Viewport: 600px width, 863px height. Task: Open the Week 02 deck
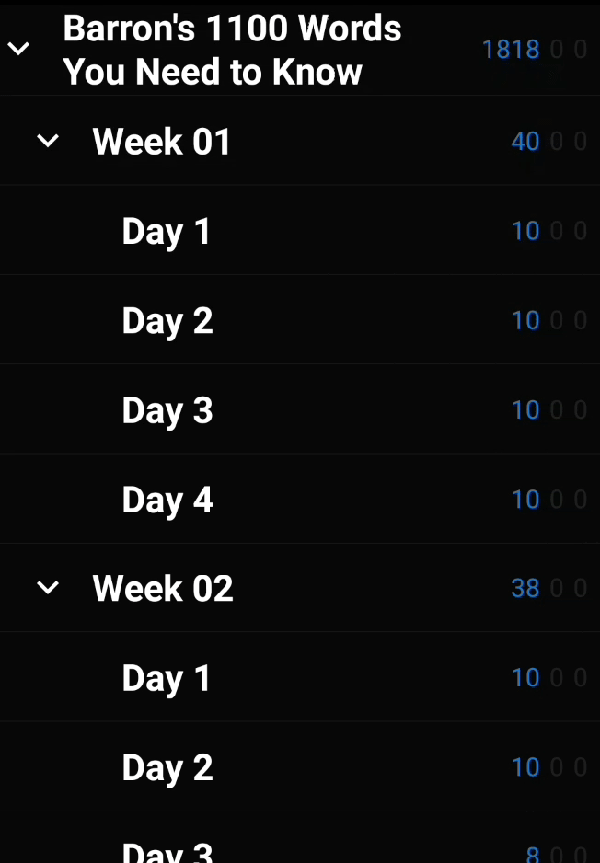click(x=163, y=588)
